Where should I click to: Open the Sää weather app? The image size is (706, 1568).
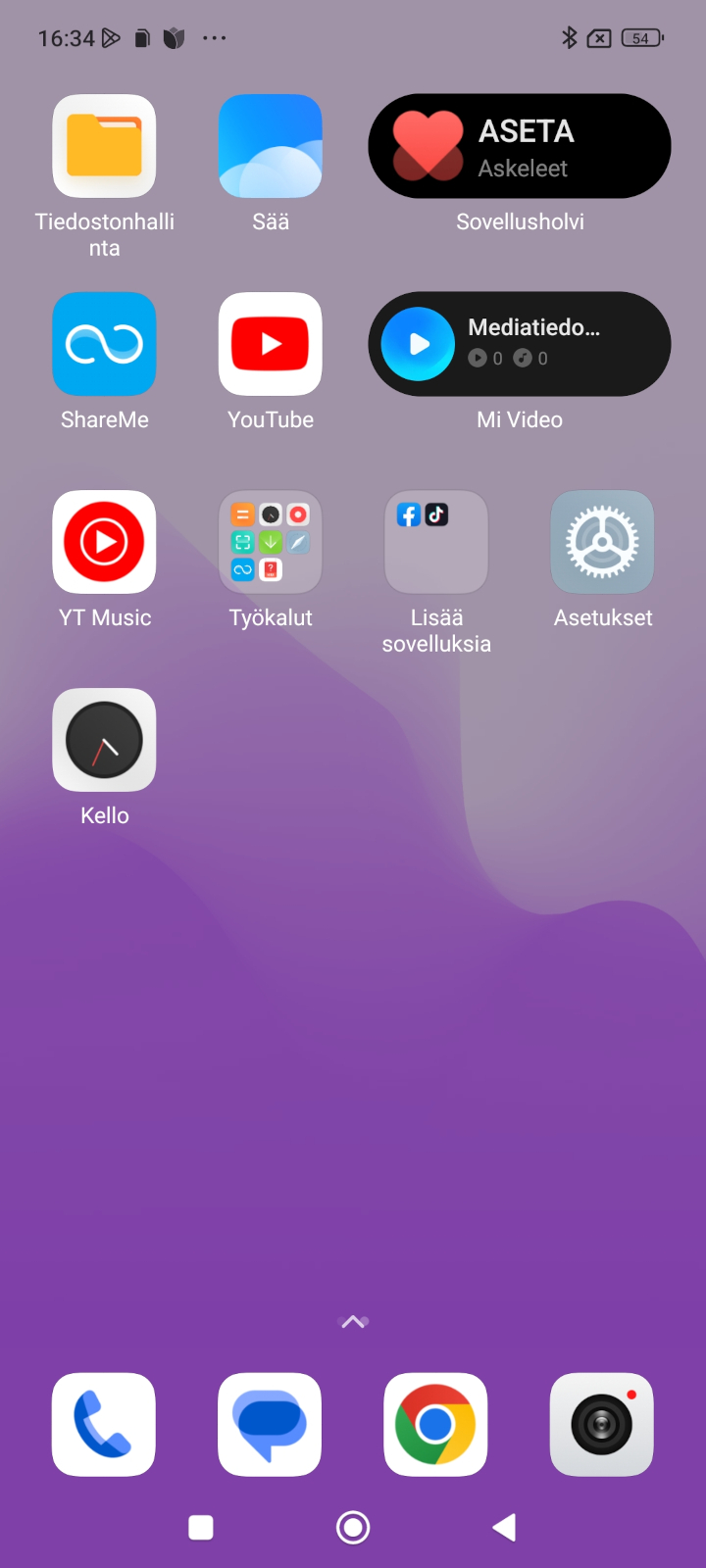271,146
